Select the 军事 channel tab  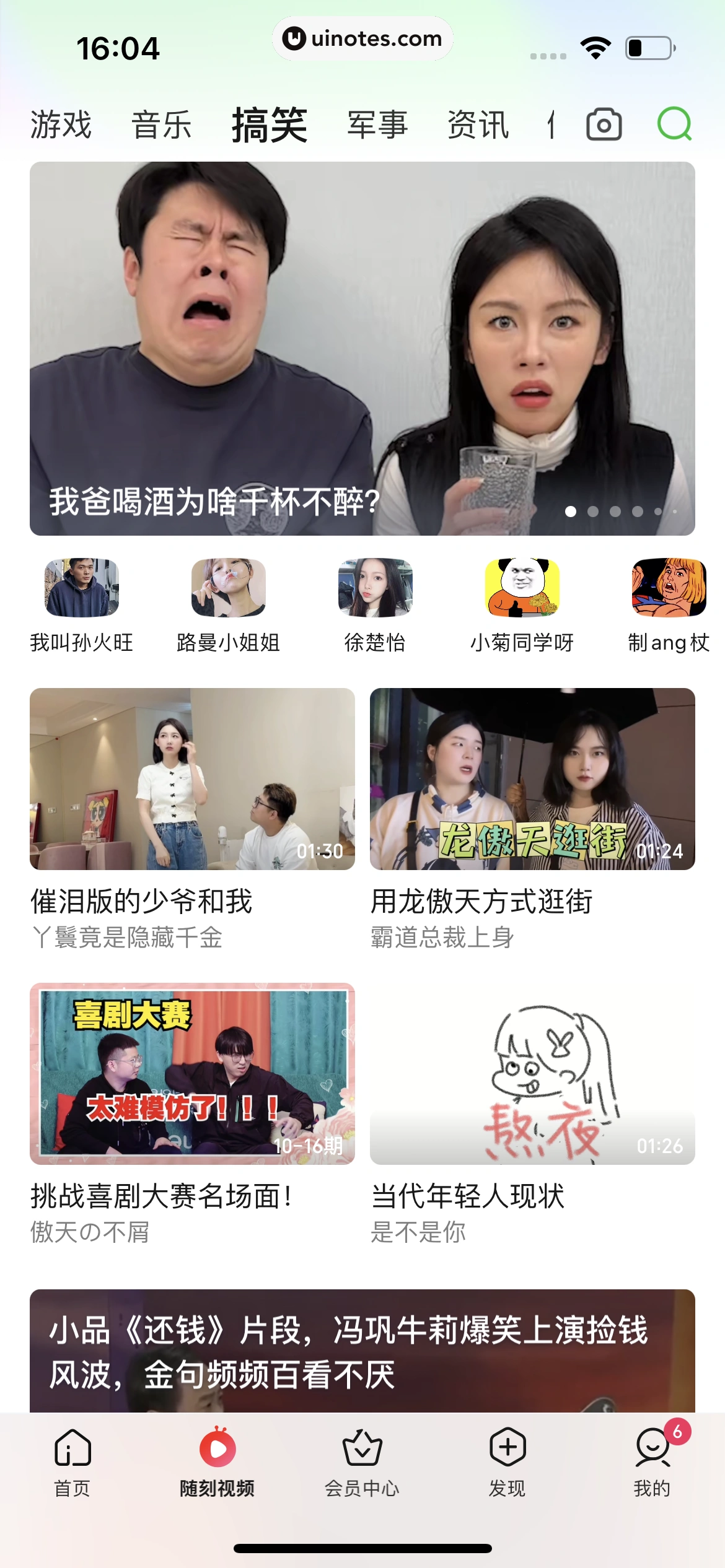click(x=377, y=126)
